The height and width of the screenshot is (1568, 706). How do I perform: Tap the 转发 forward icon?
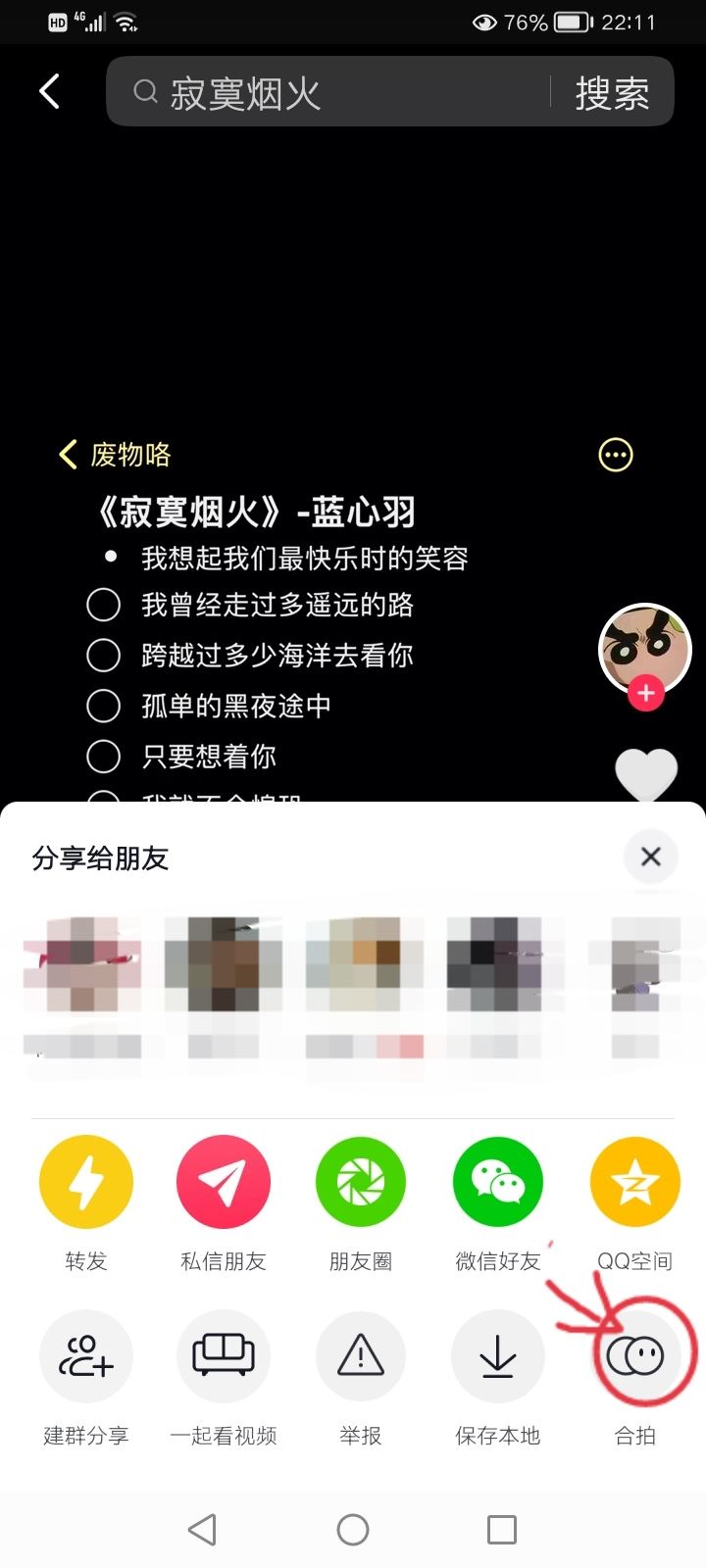(85, 1181)
